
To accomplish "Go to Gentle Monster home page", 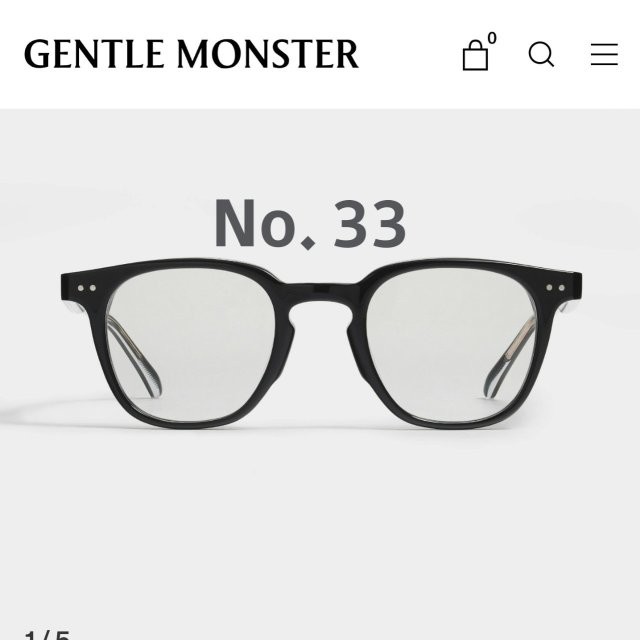I will pos(191,54).
